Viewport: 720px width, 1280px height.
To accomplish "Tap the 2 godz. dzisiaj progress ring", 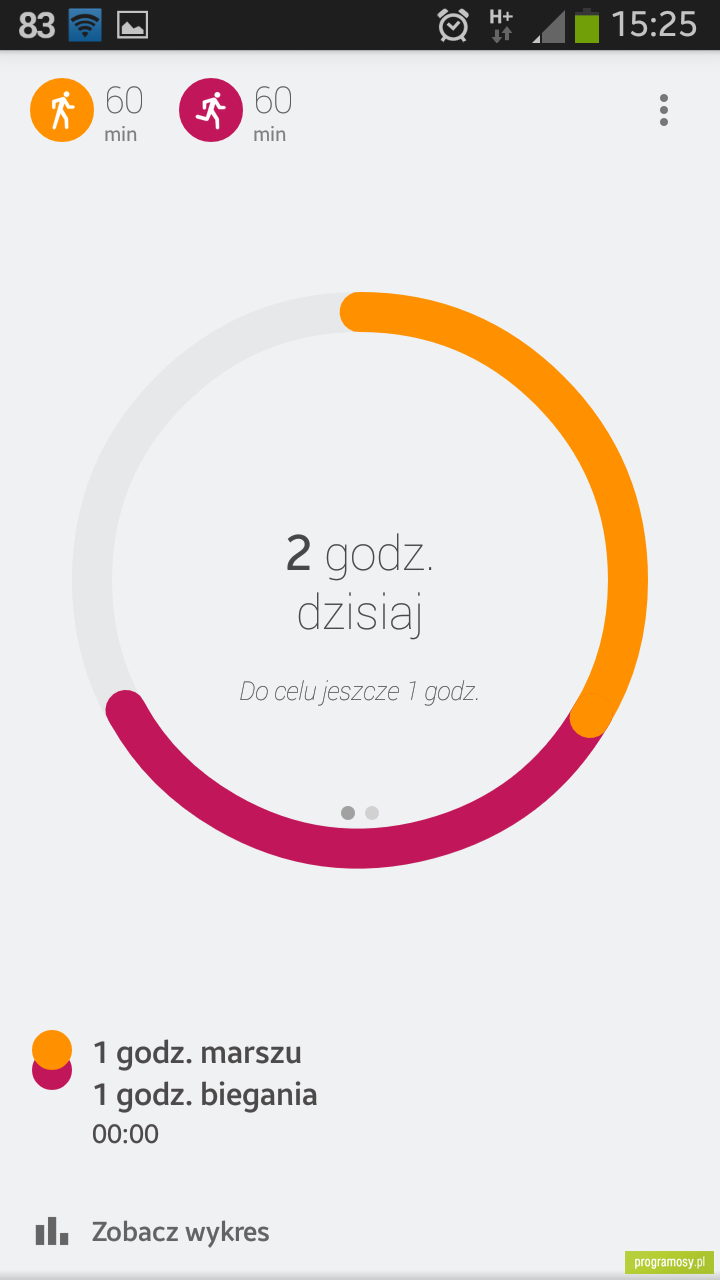I will [360, 580].
